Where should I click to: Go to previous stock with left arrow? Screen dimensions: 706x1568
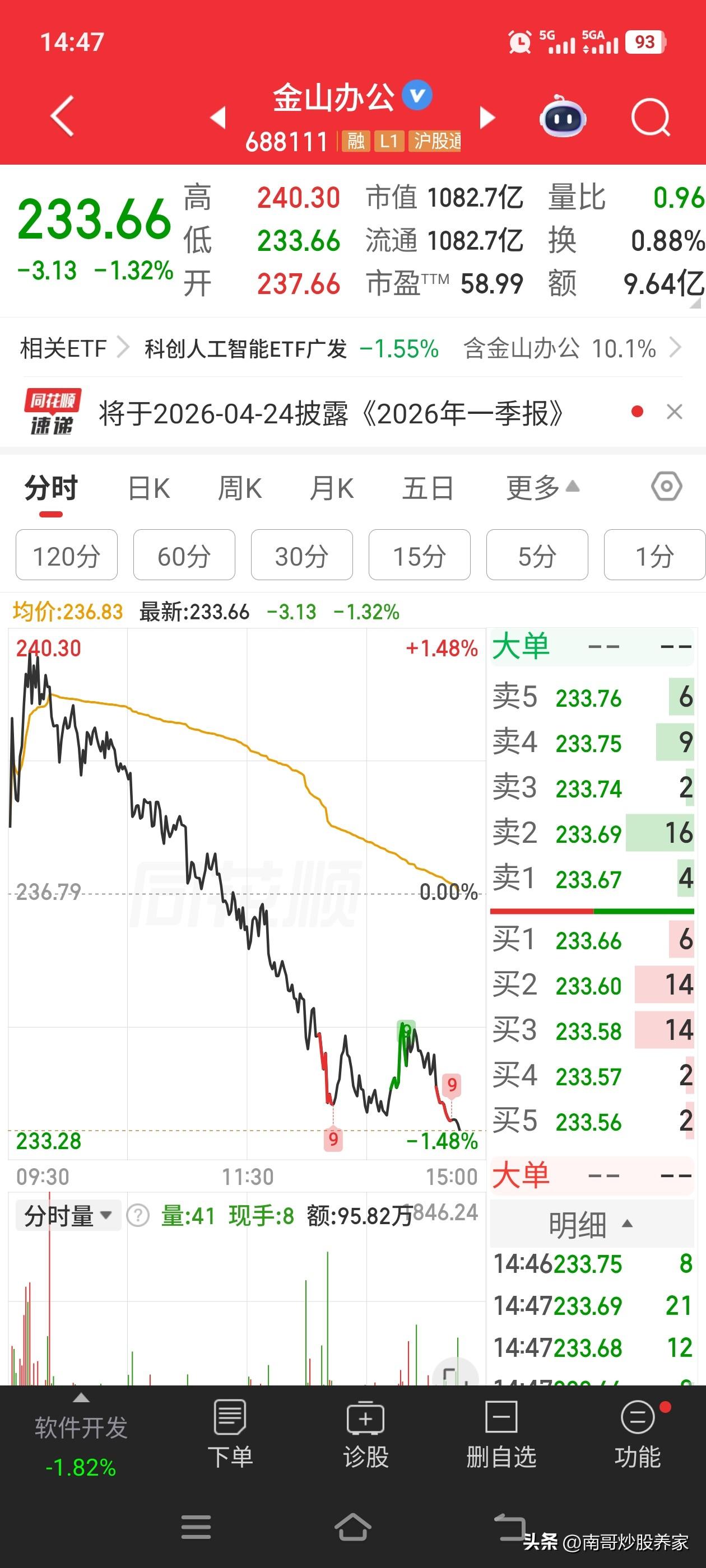219,118
